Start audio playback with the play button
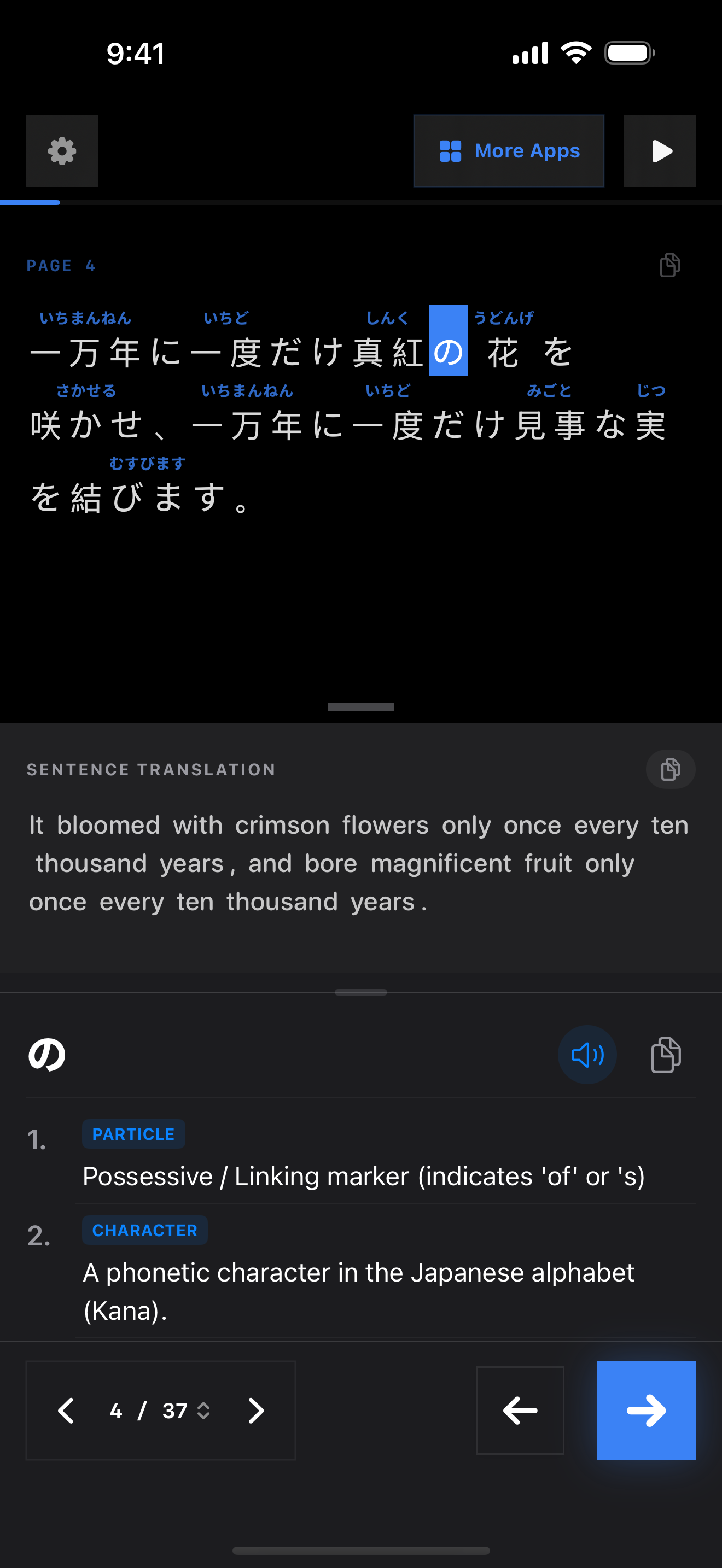 [x=659, y=151]
